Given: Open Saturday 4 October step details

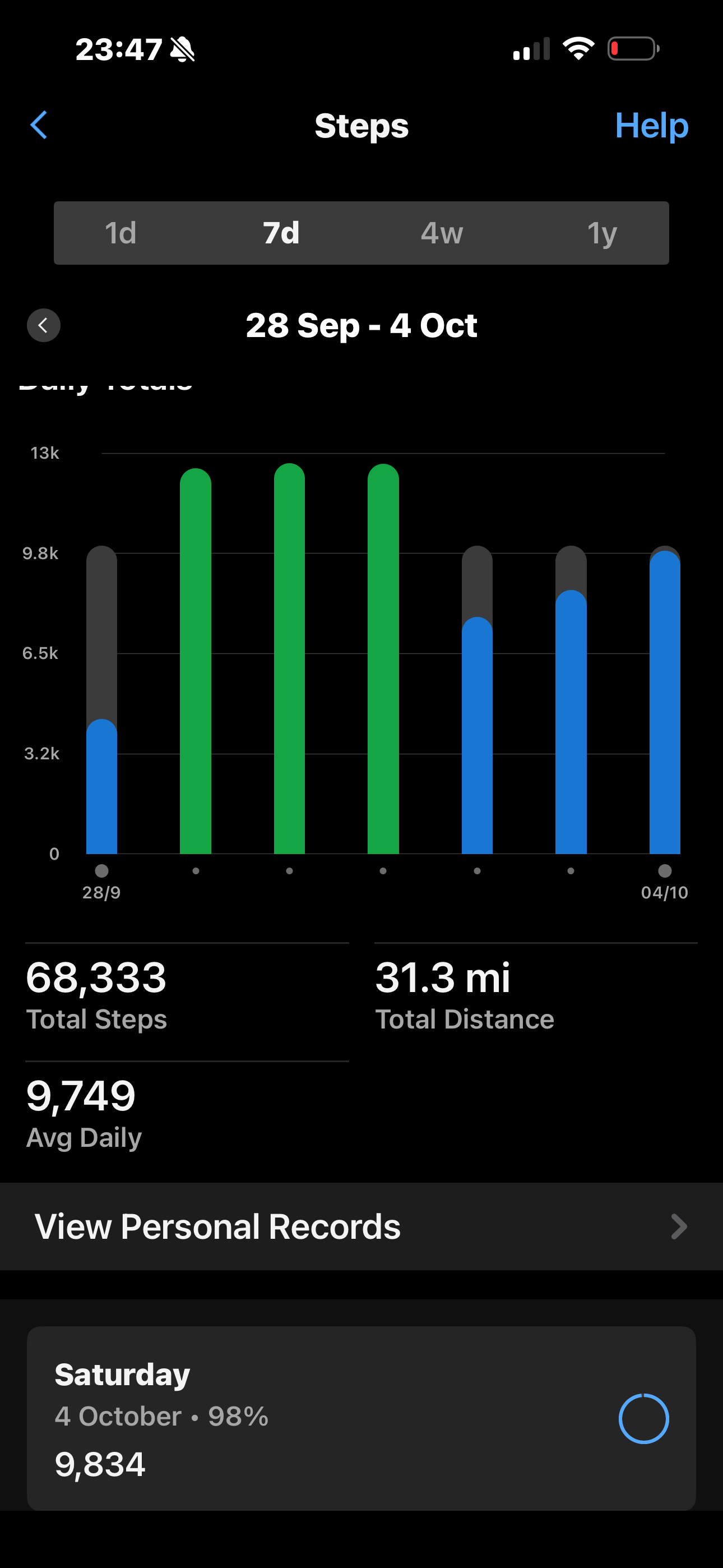Looking at the screenshot, I should [x=361, y=1418].
